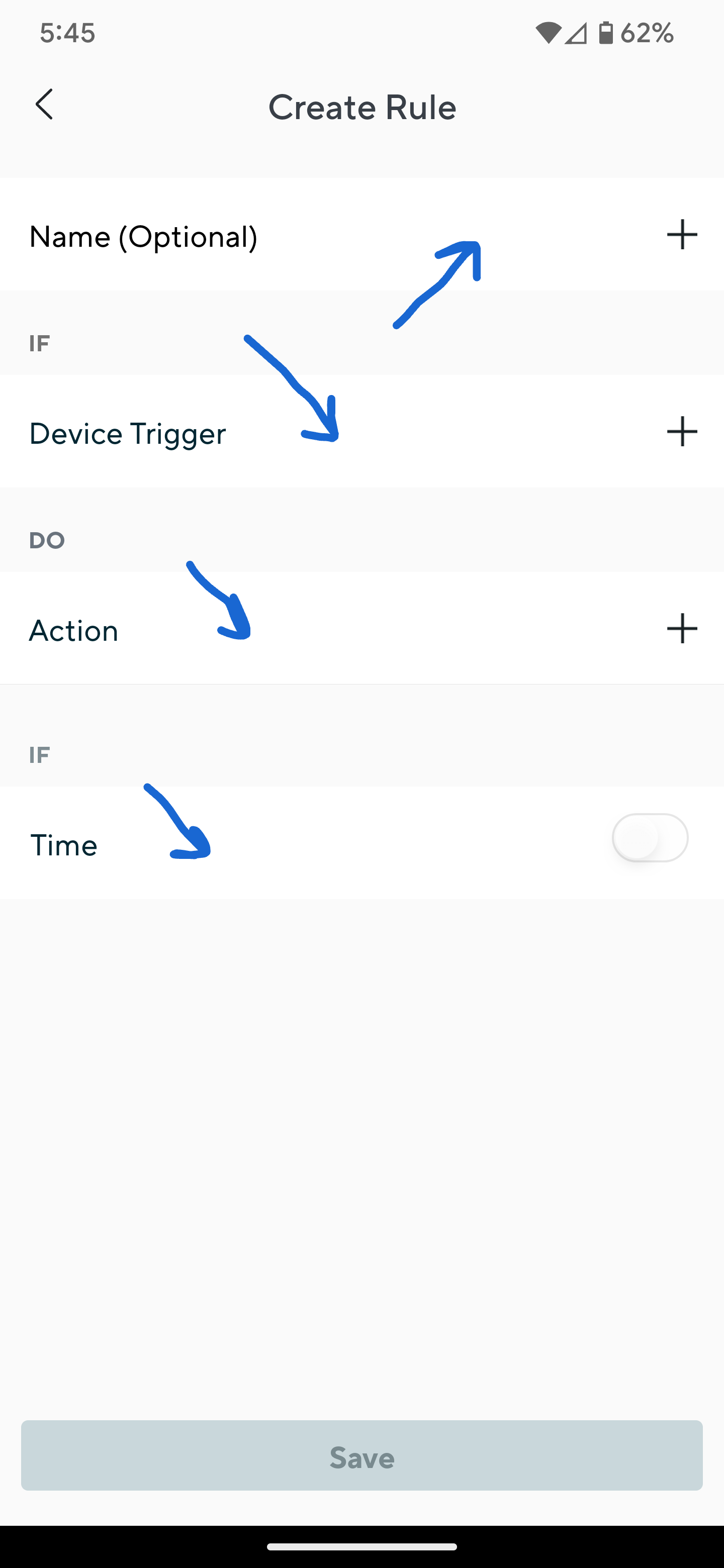Image resolution: width=724 pixels, height=1568 pixels.
Task: Add an Action
Action: (681, 629)
